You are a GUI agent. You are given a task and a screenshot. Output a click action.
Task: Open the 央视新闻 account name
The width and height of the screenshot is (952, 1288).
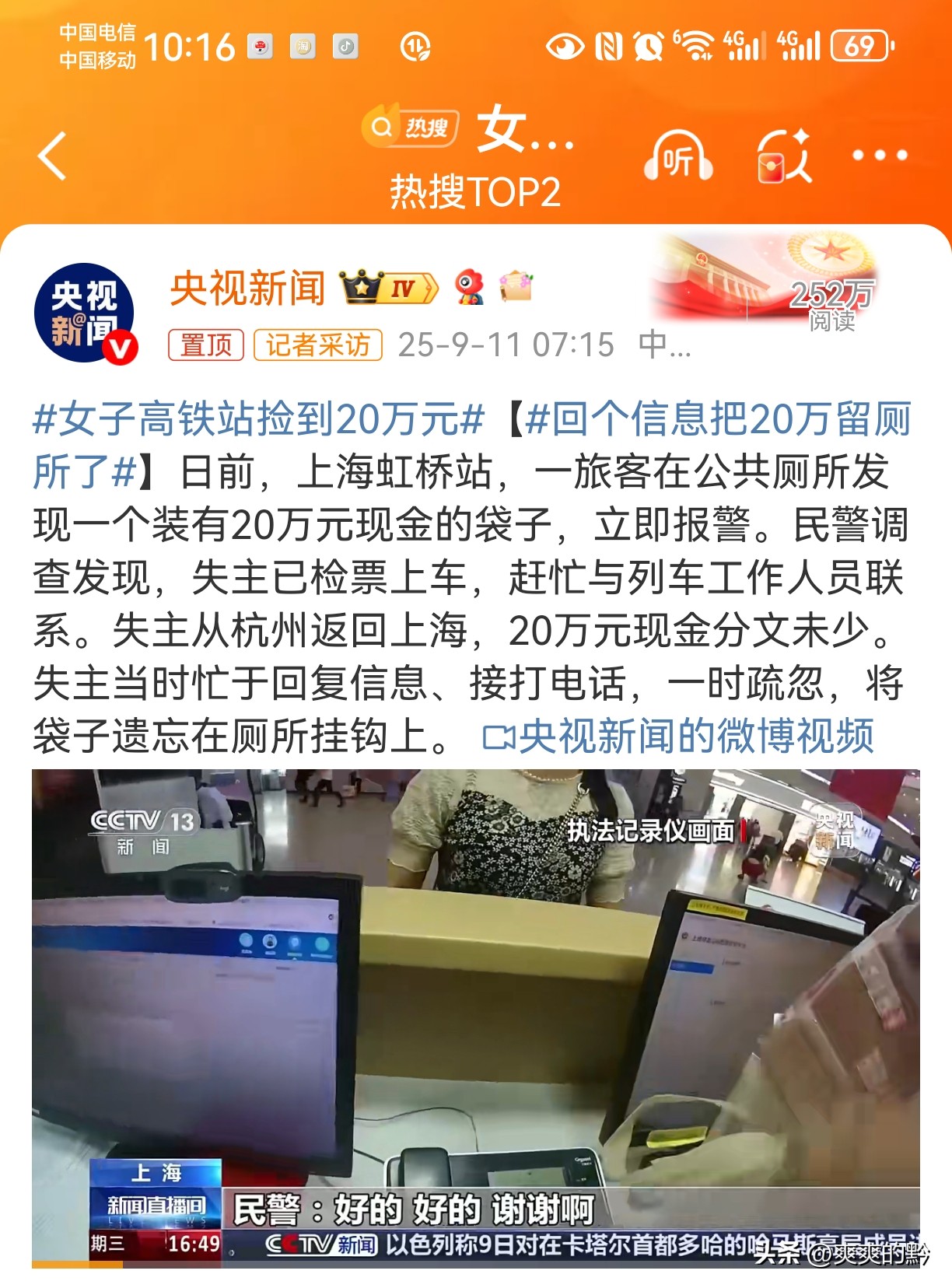pos(247,289)
